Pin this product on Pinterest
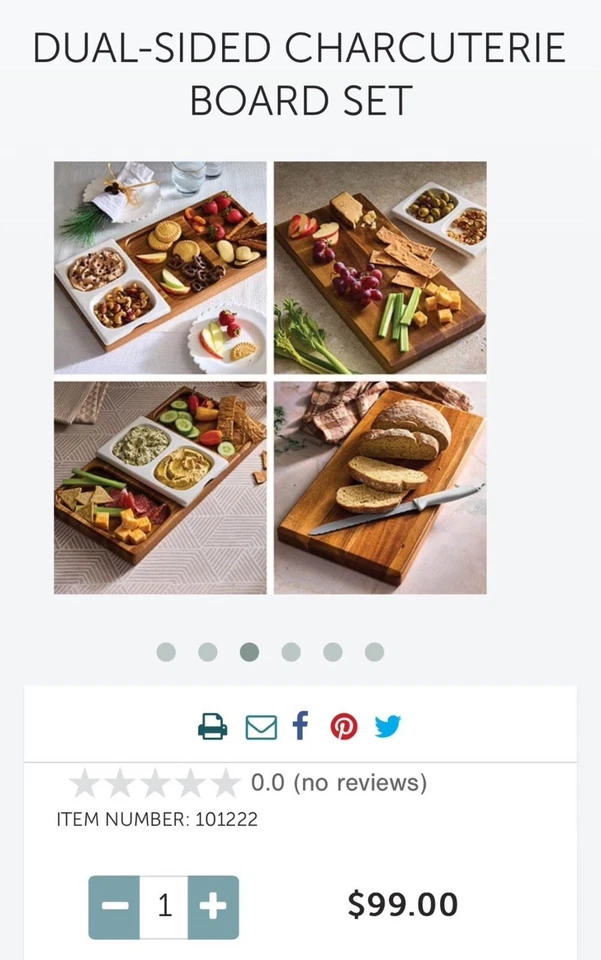 tap(344, 726)
